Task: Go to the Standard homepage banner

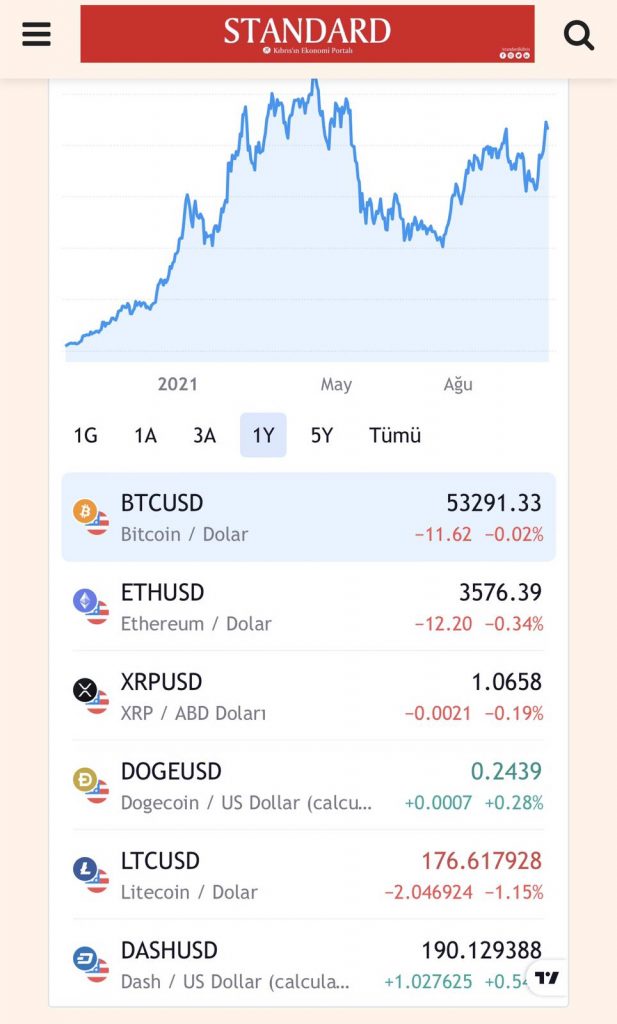Action: (x=307, y=34)
